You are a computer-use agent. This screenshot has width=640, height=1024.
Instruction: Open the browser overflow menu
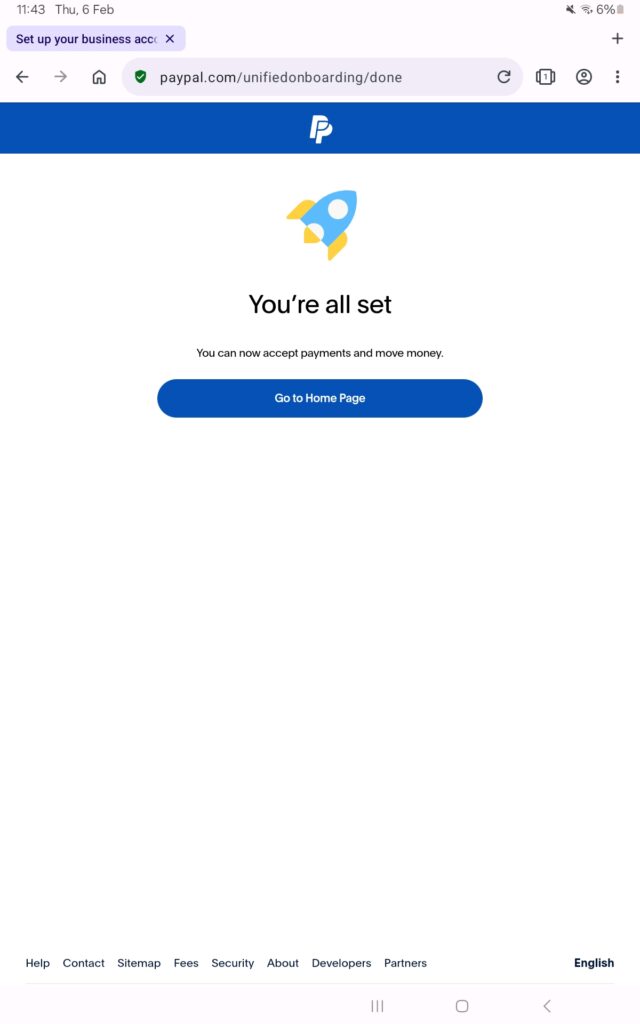pyautogui.click(x=618, y=77)
